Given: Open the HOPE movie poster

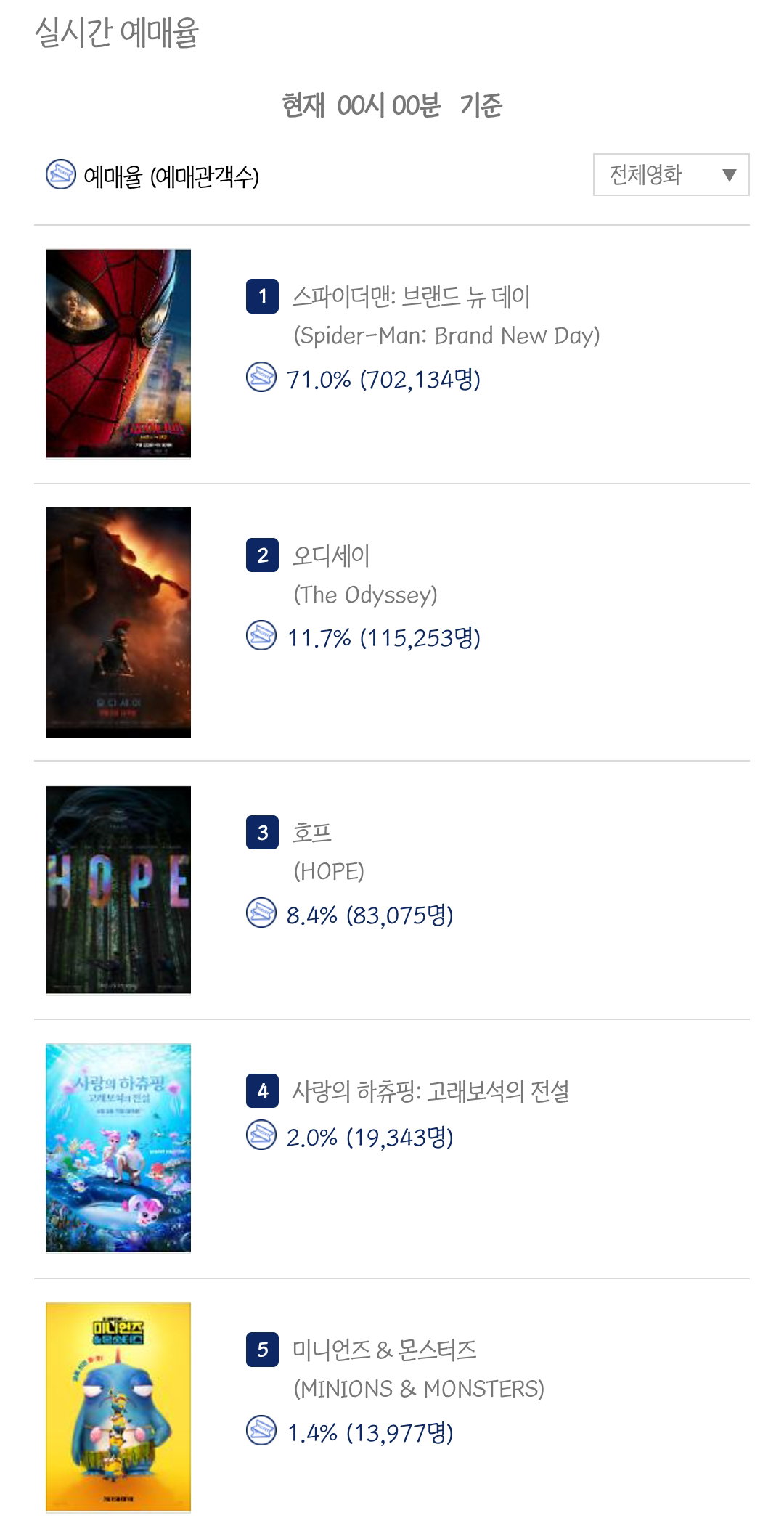Looking at the screenshot, I should 118,889.
